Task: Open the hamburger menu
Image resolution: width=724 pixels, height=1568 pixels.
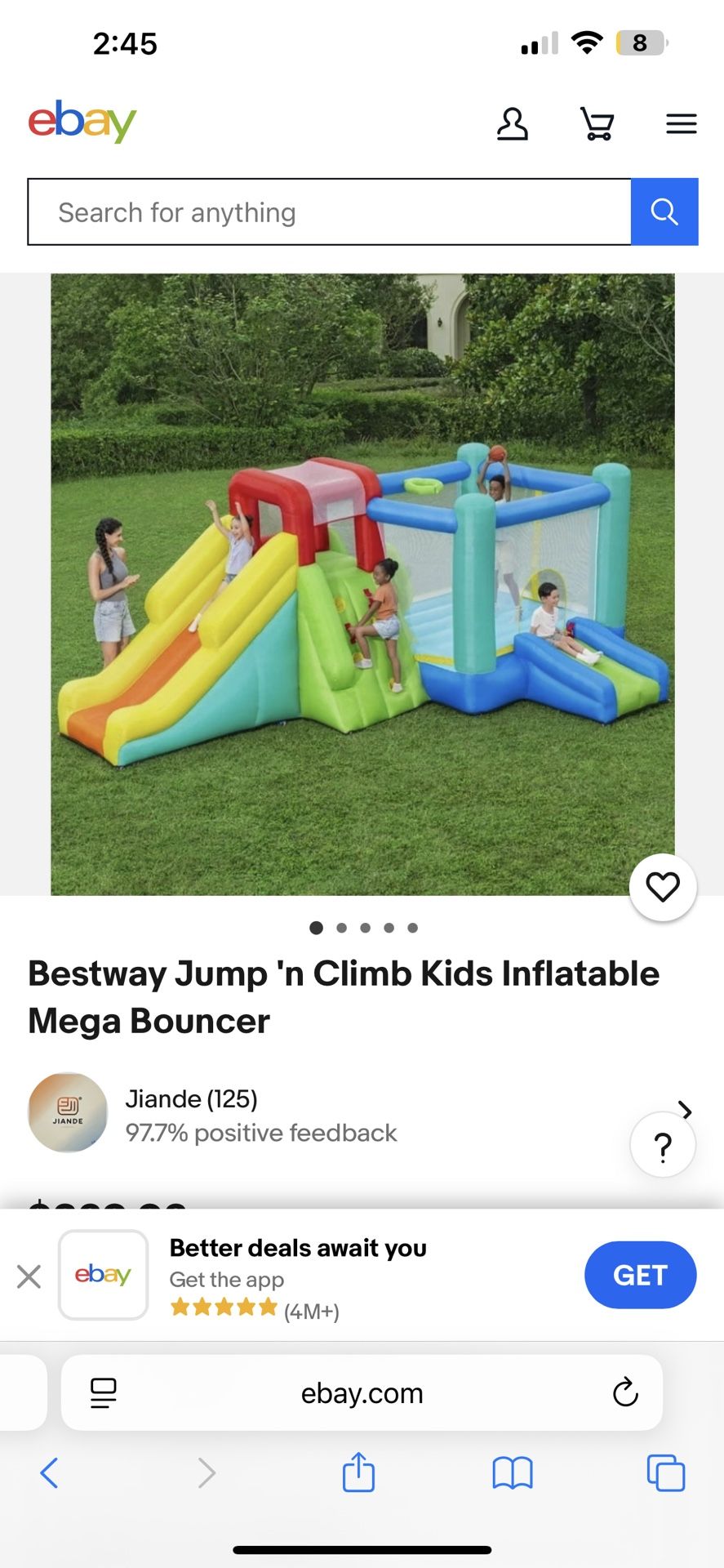Action: tap(681, 124)
